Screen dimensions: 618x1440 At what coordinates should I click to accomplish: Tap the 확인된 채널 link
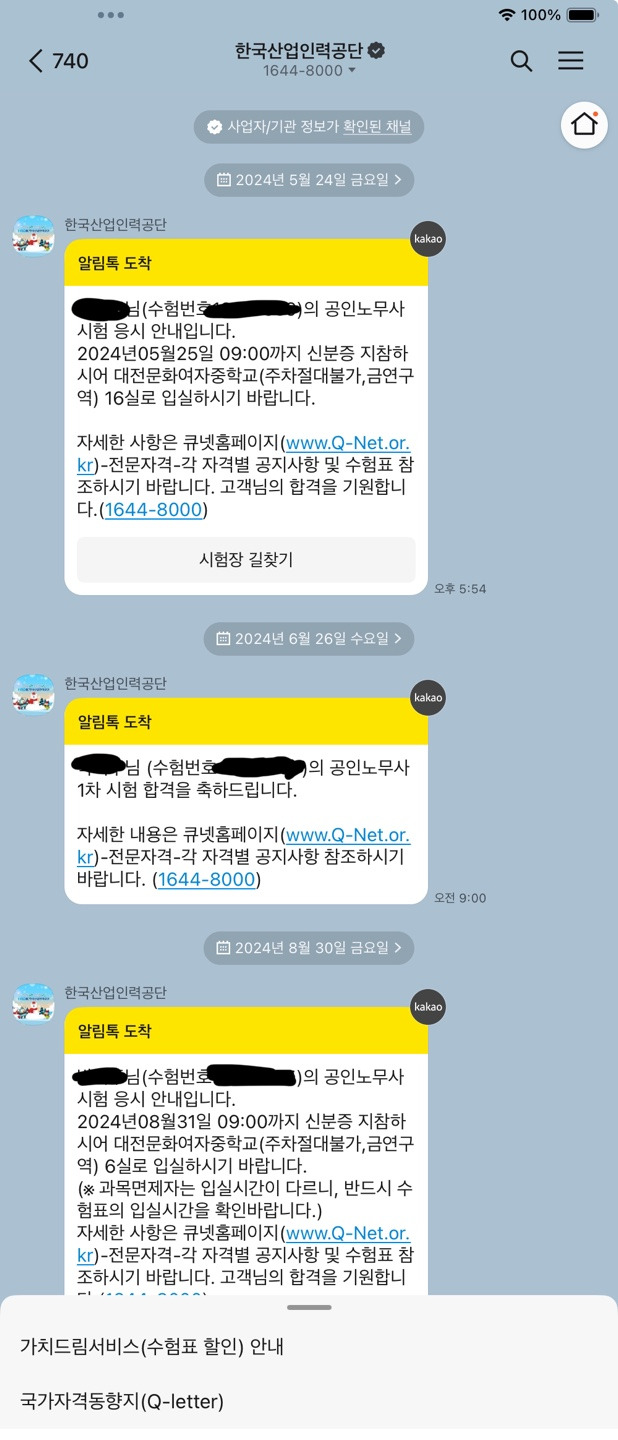coord(377,127)
